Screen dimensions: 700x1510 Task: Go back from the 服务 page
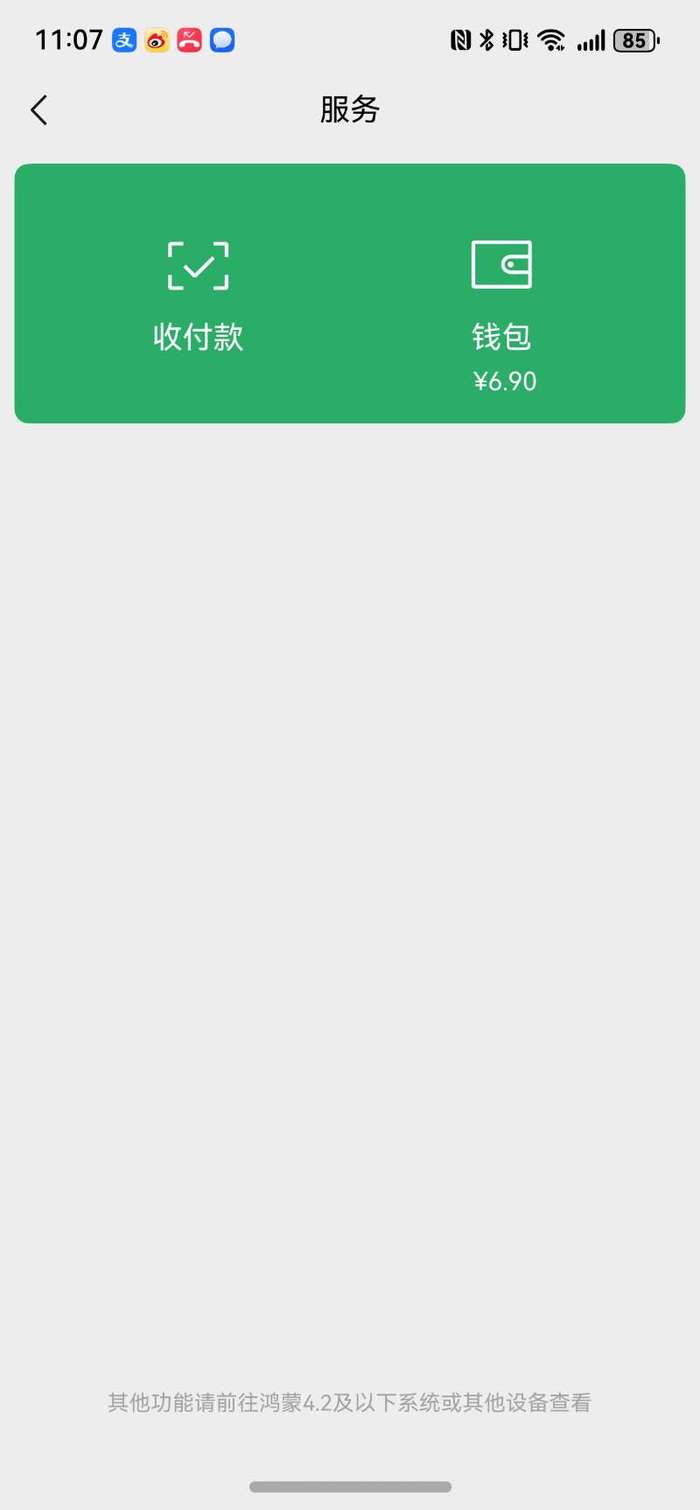[39, 110]
